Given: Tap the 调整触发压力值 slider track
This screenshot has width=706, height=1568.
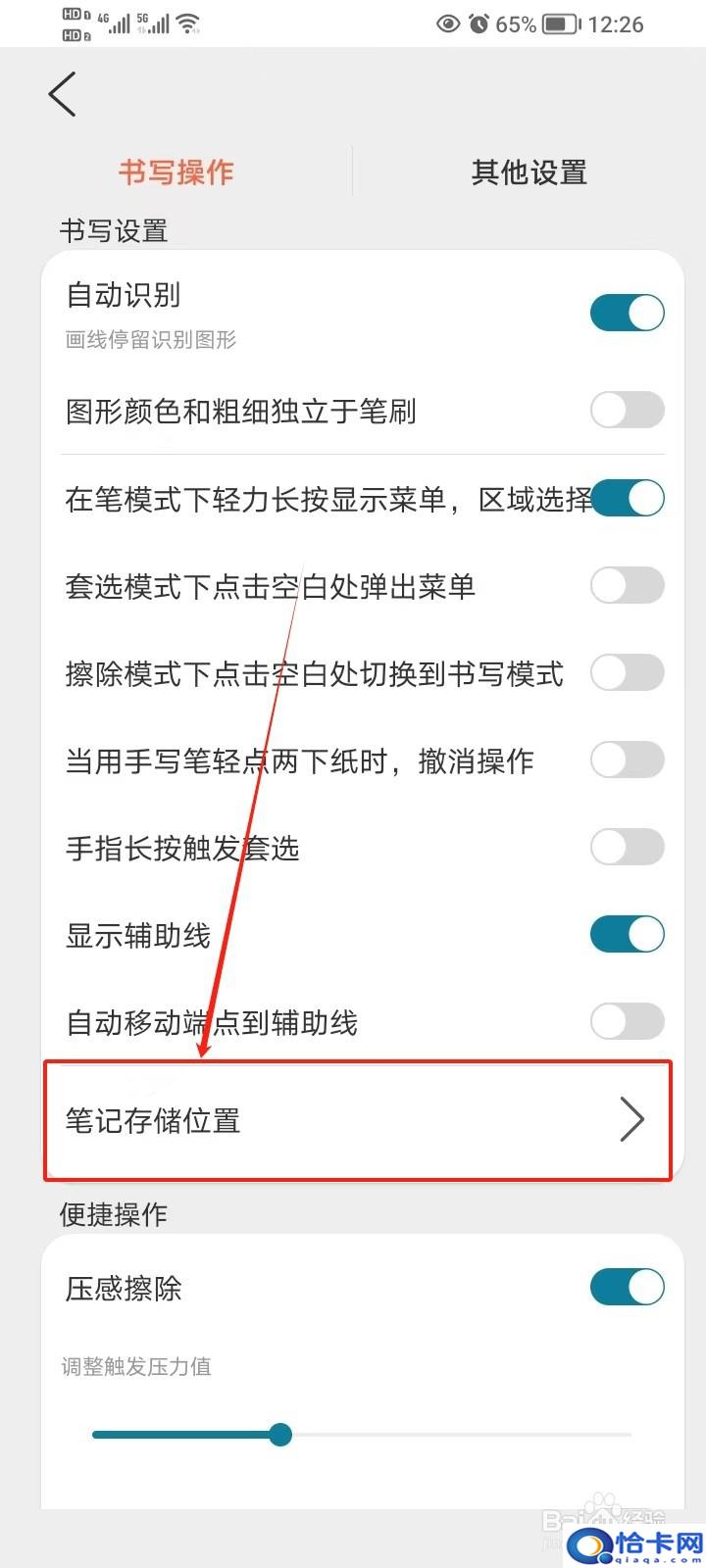Looking at the screenshot, I should 362,1435.
